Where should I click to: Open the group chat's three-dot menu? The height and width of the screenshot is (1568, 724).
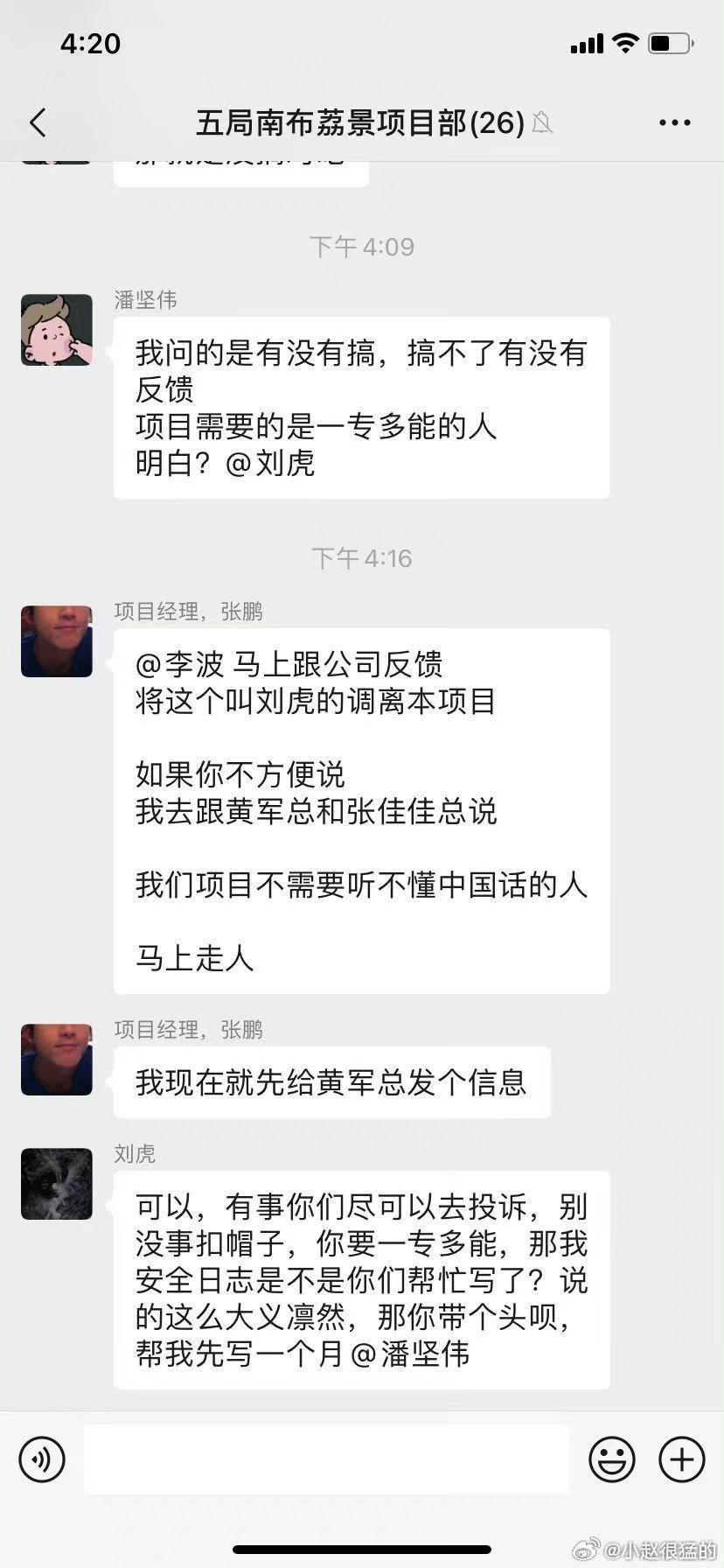click(x=674, y=123)
